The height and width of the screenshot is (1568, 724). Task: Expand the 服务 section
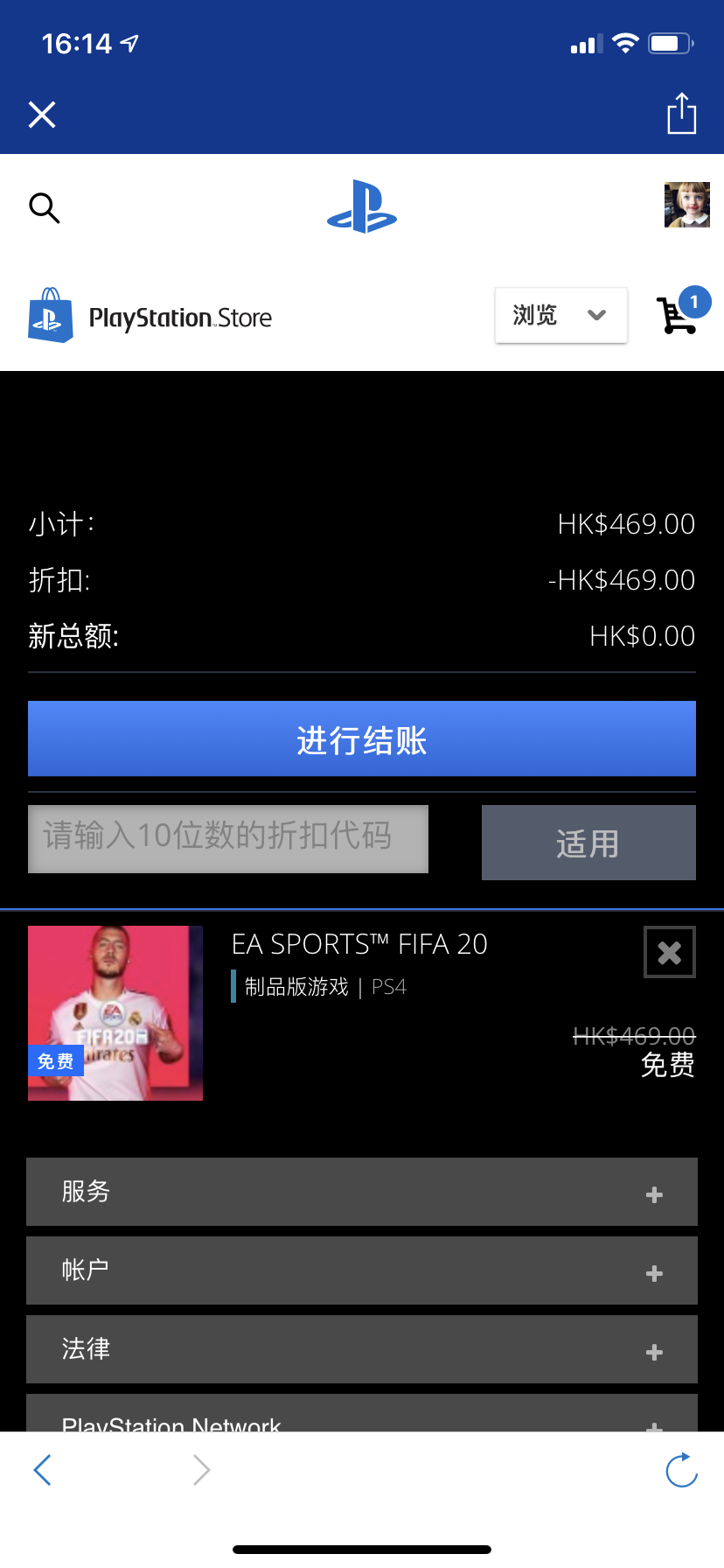coord(362,1192)
